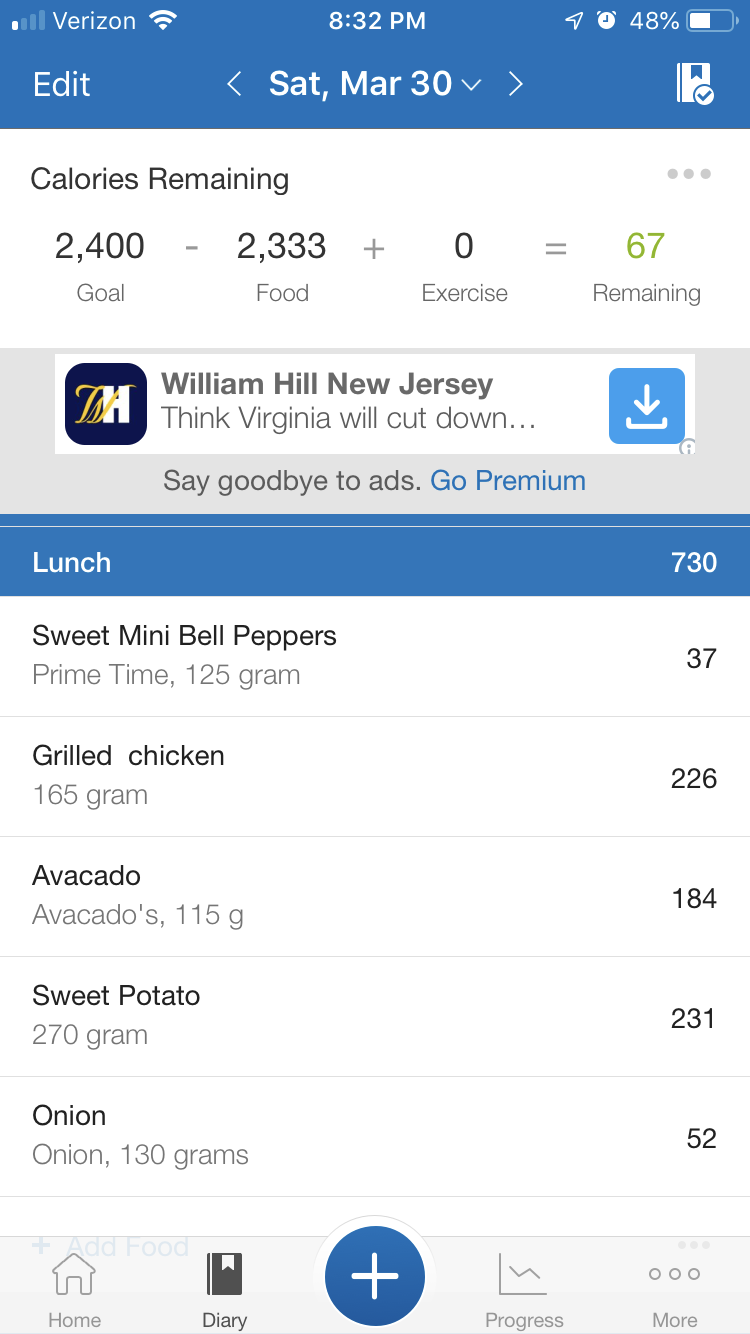The height and width of the screenshot is (1334, 750).
Task: Go to the next day
Action: tap(516, 84)
